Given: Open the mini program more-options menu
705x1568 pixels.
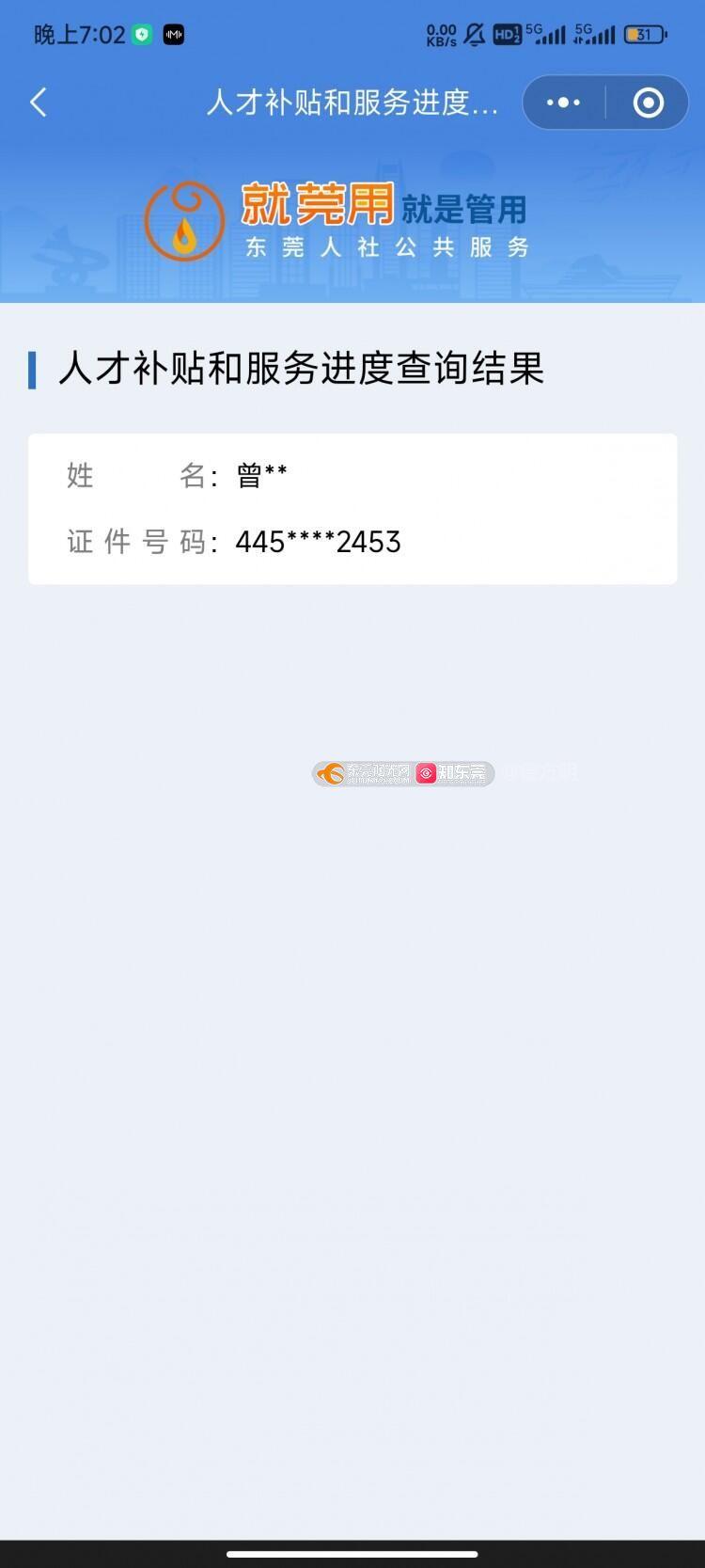Looking at the screenshot, I should 563,103.
